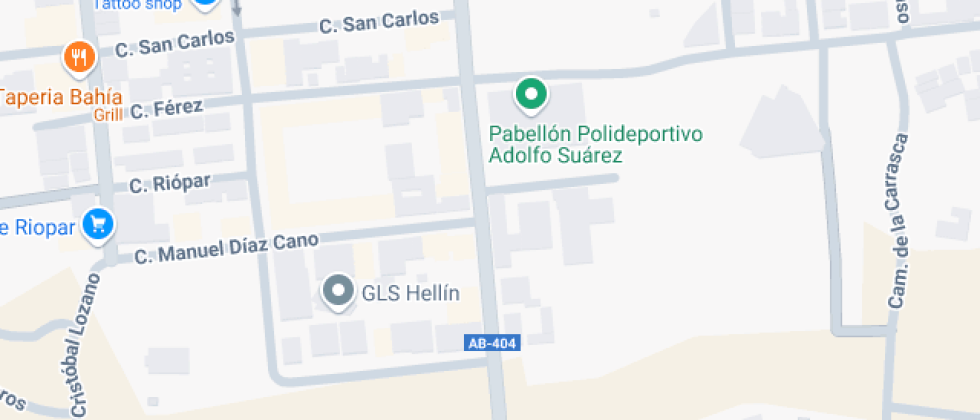Open the Riopar shopping cart marker
The image size is (980, 420).
tap(98, 224)
